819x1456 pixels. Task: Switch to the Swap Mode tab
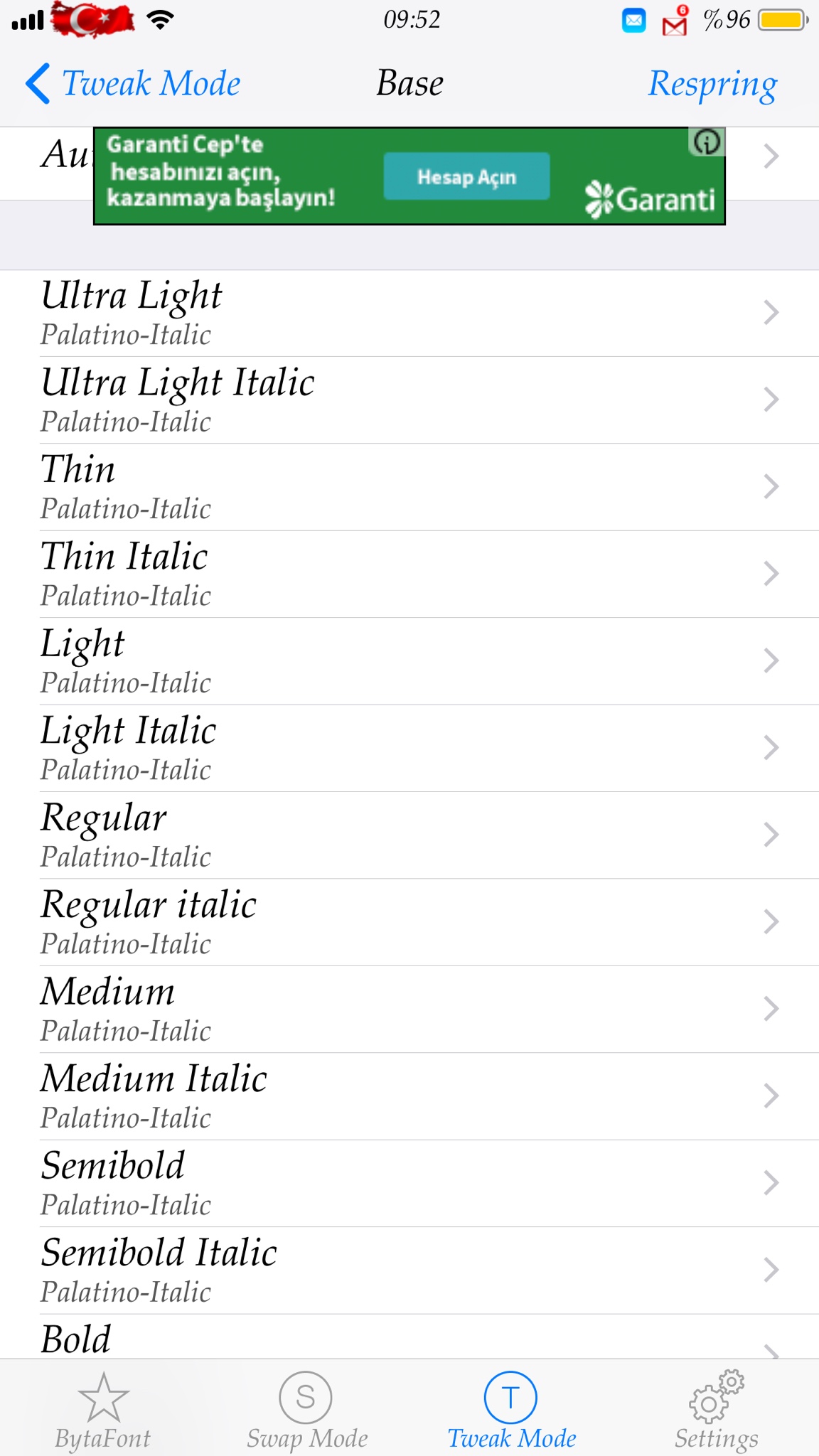click(x=306, y=1410)
